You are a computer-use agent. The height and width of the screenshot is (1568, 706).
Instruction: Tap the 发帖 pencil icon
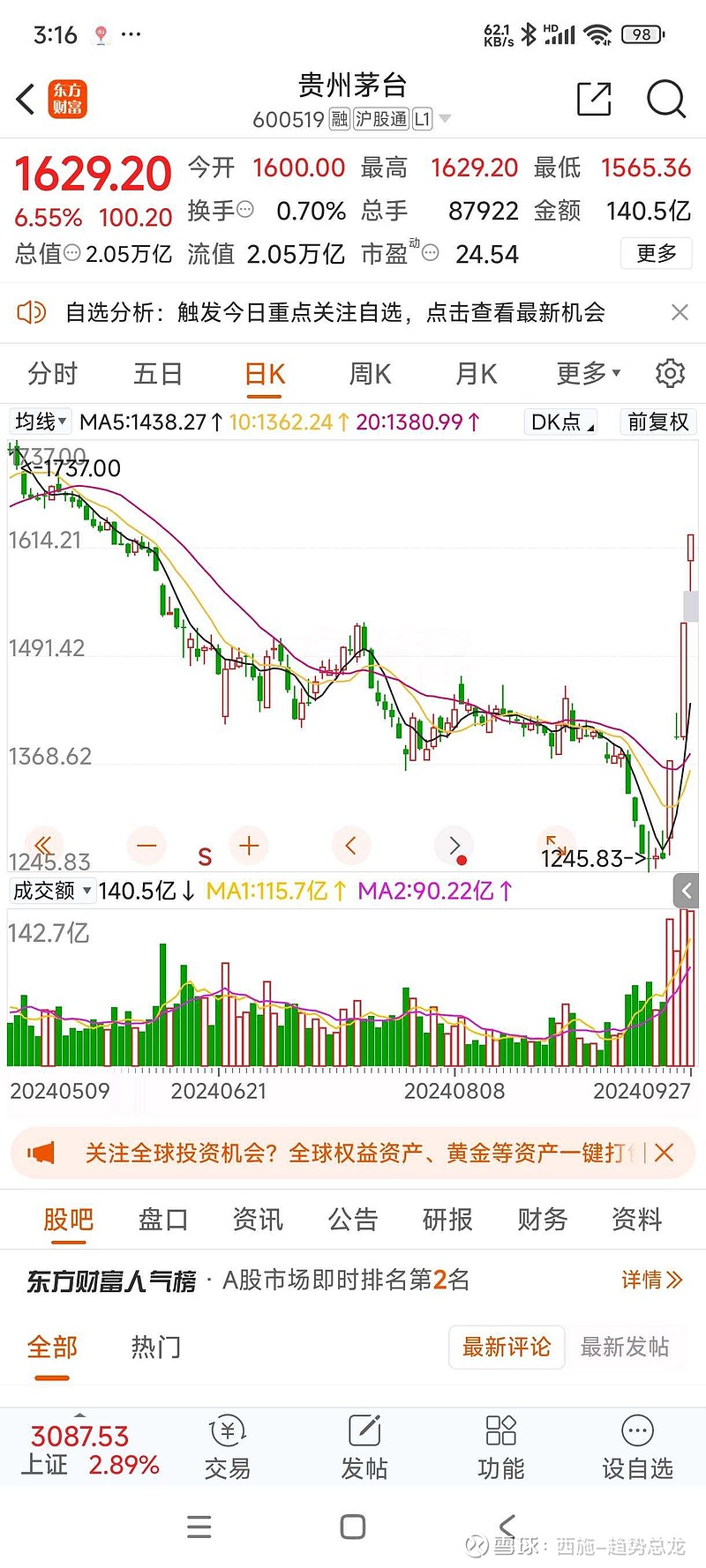coord(364,1446)
